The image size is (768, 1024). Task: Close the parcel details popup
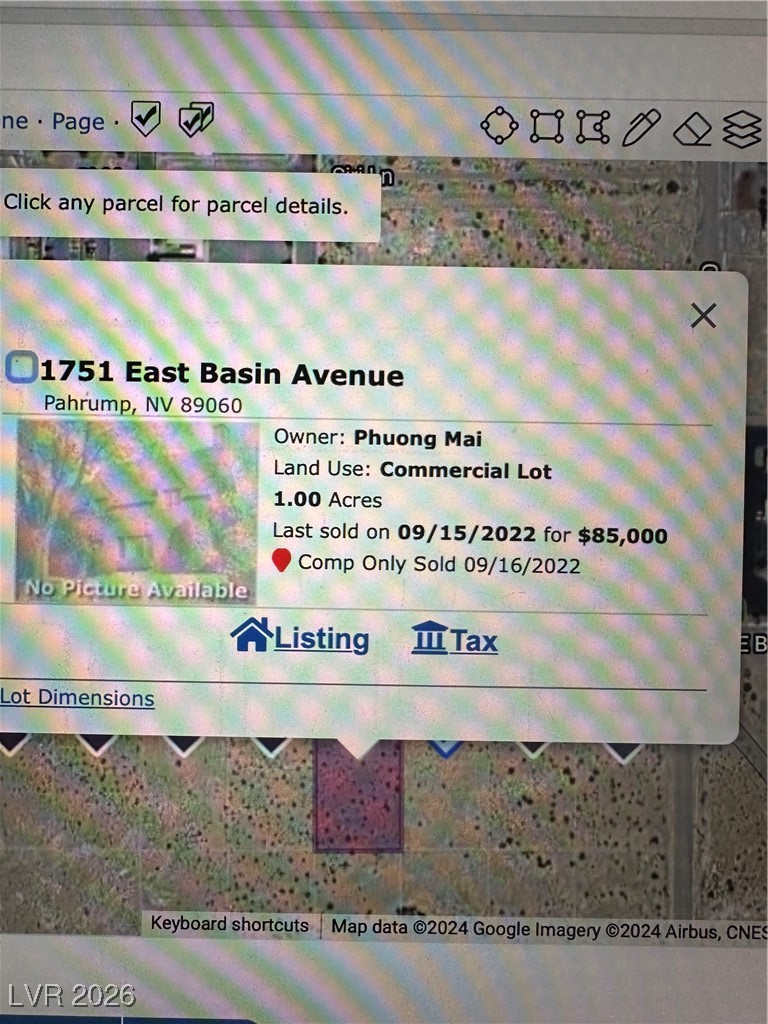coord(703,316)
